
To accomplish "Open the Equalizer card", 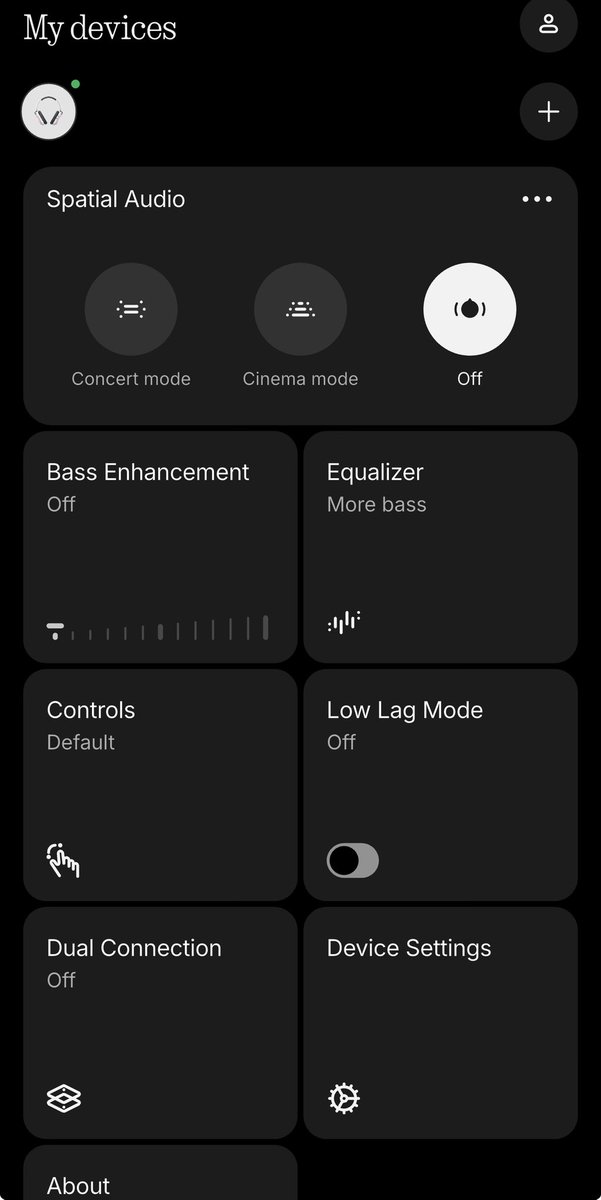I will coord(441,547).
